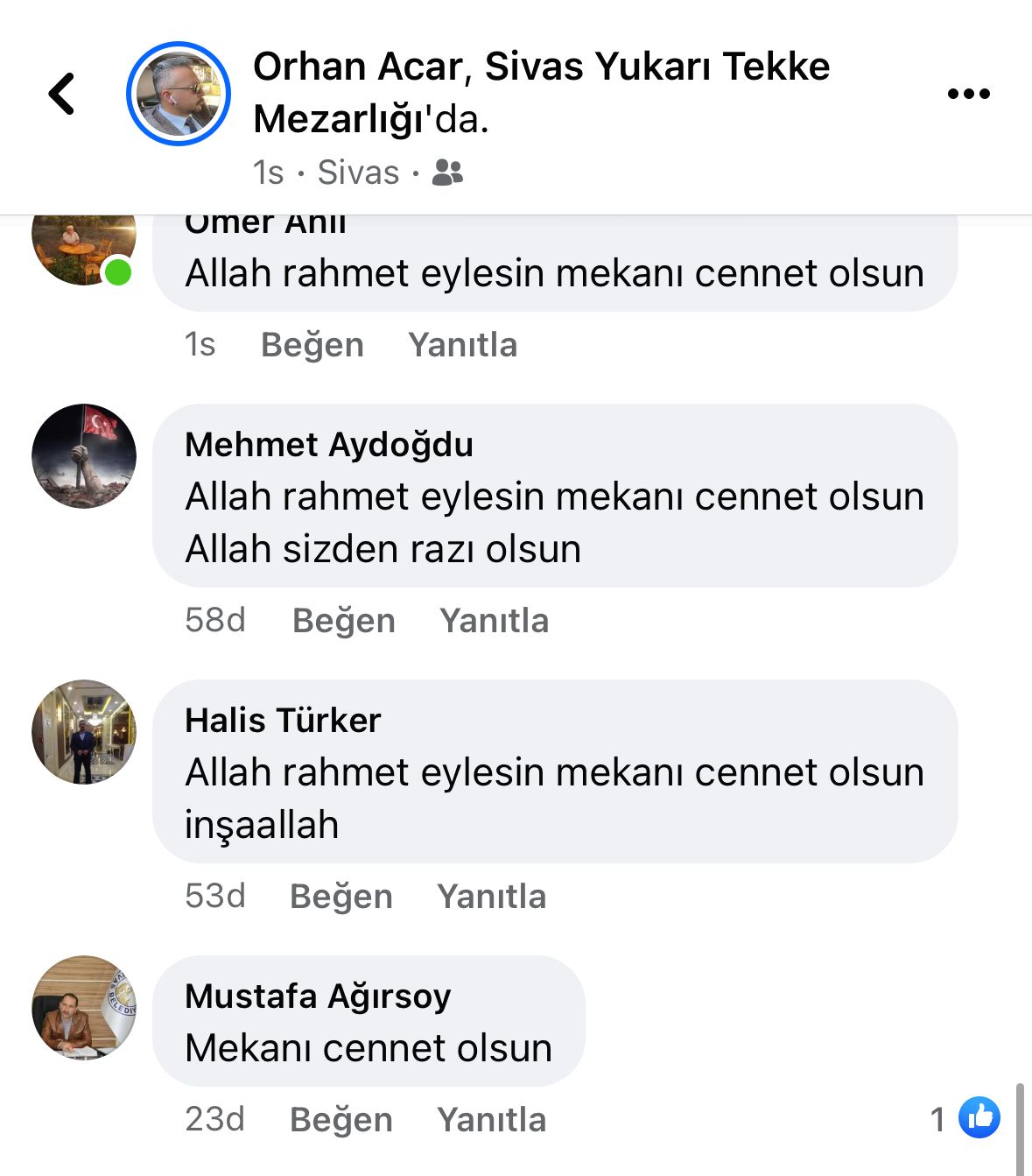This screenshot has height=1176, width=1032.
Task: Open Mustafa Ağırsoy's profile name
Action: 318,996
